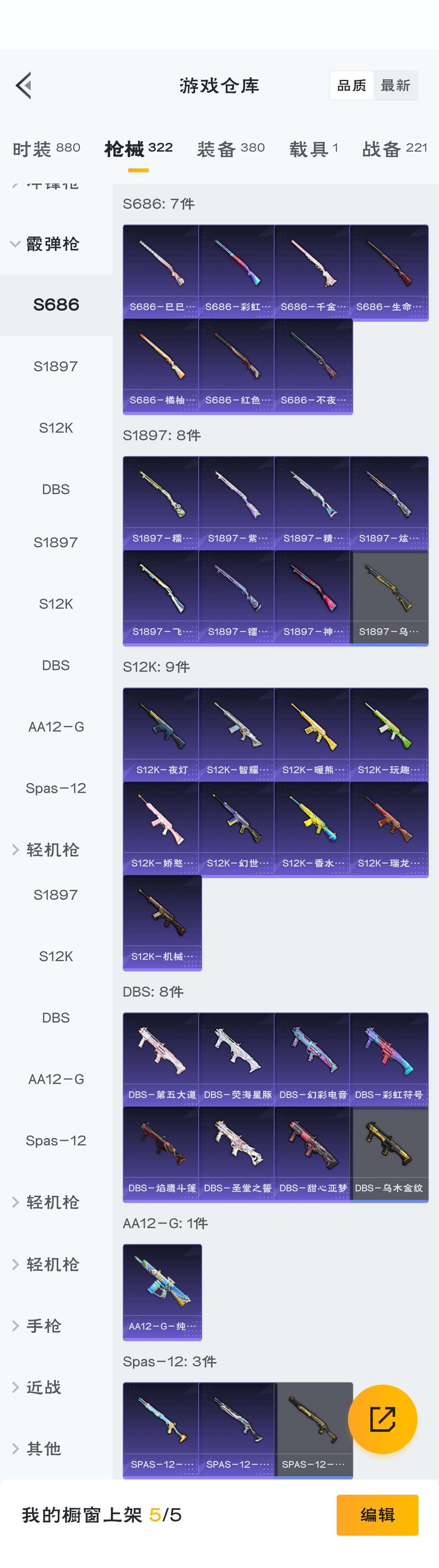Switch to the 载具 tab
This screenshot has width=439, height=1568.
point(313,148)
